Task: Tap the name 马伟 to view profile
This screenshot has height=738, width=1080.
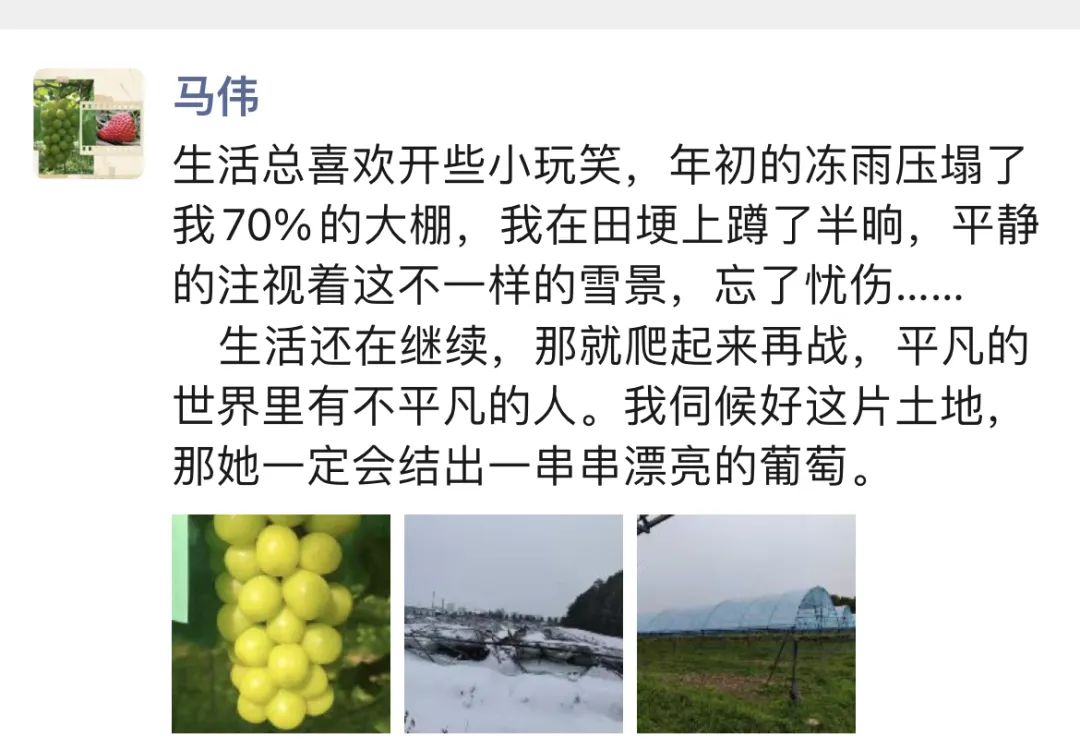Action: coord(216,97)
